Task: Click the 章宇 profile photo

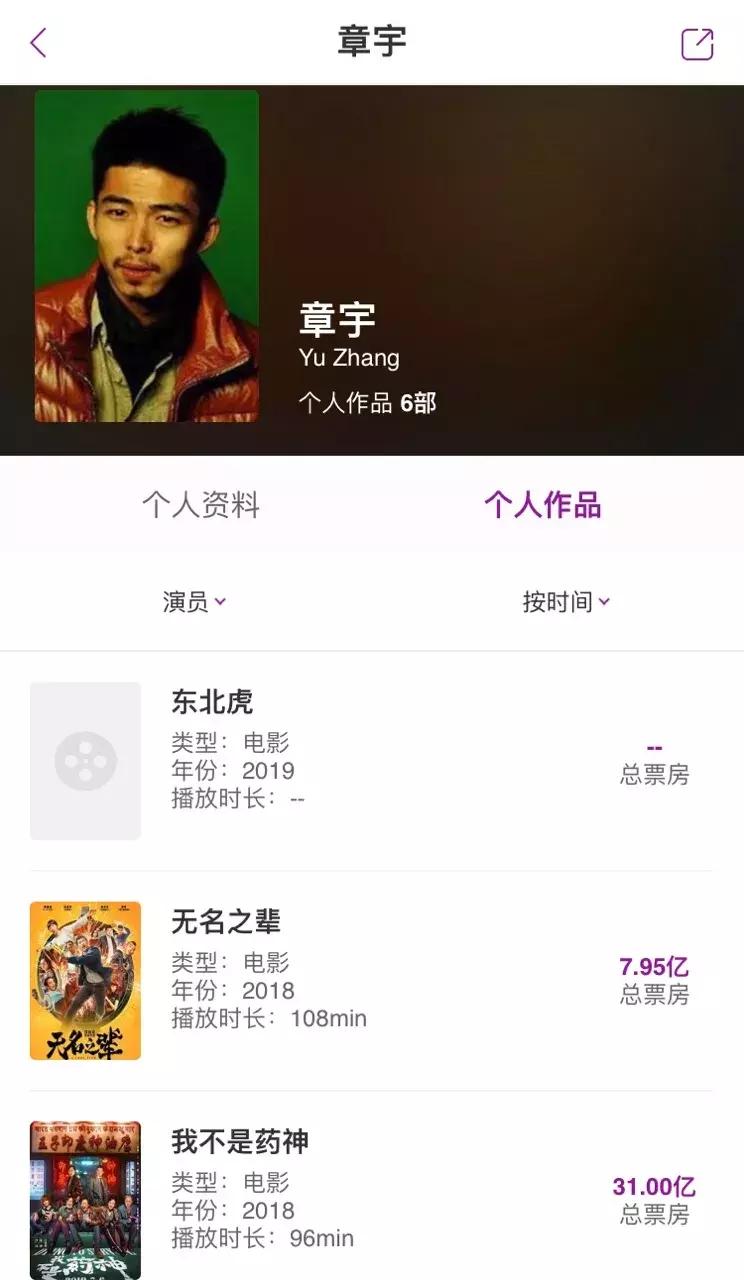Action: click(x=146, y=257)
